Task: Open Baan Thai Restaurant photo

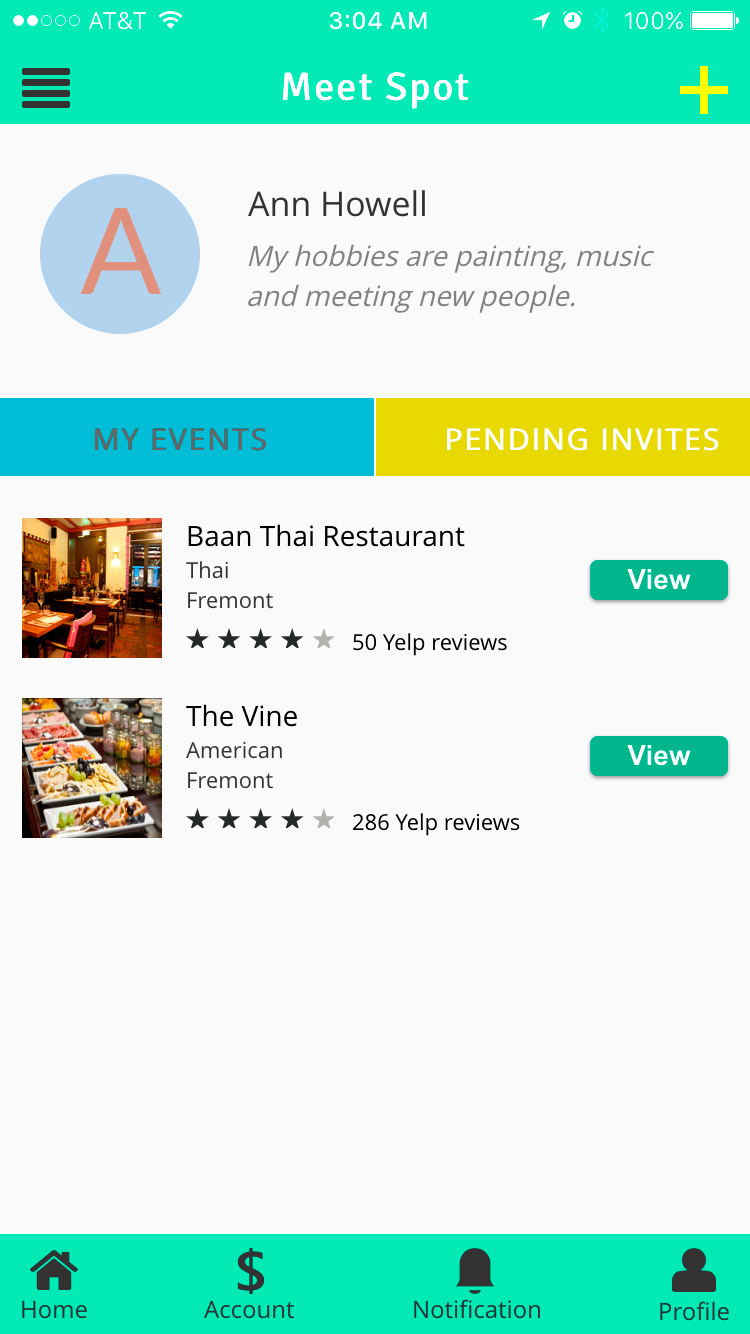Action: (x=92, y=588)
